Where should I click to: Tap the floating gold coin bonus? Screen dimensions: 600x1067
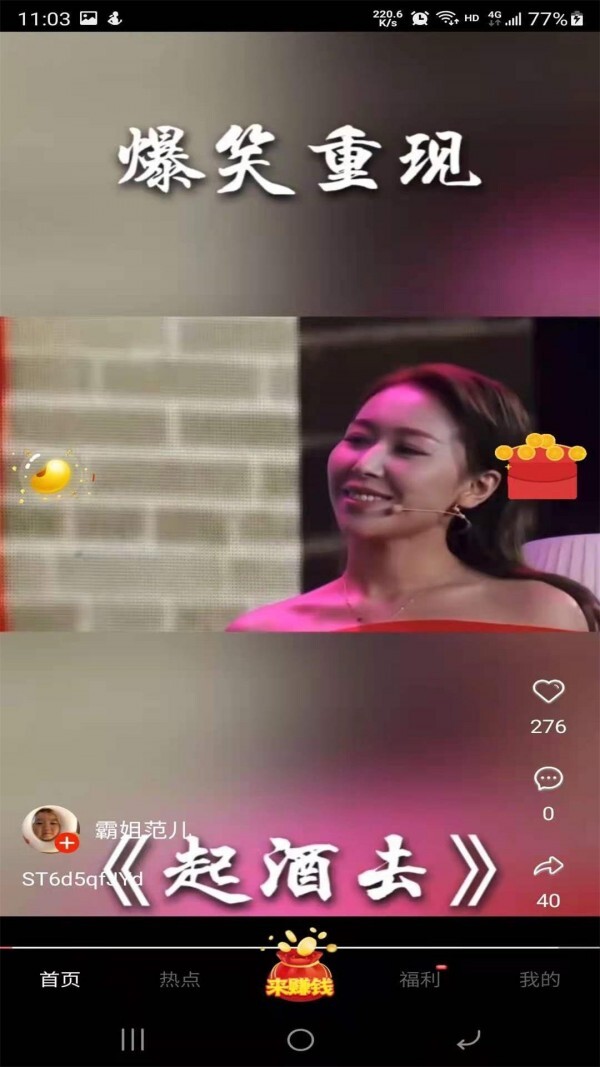pyautogui.click(x=50, y=475)
